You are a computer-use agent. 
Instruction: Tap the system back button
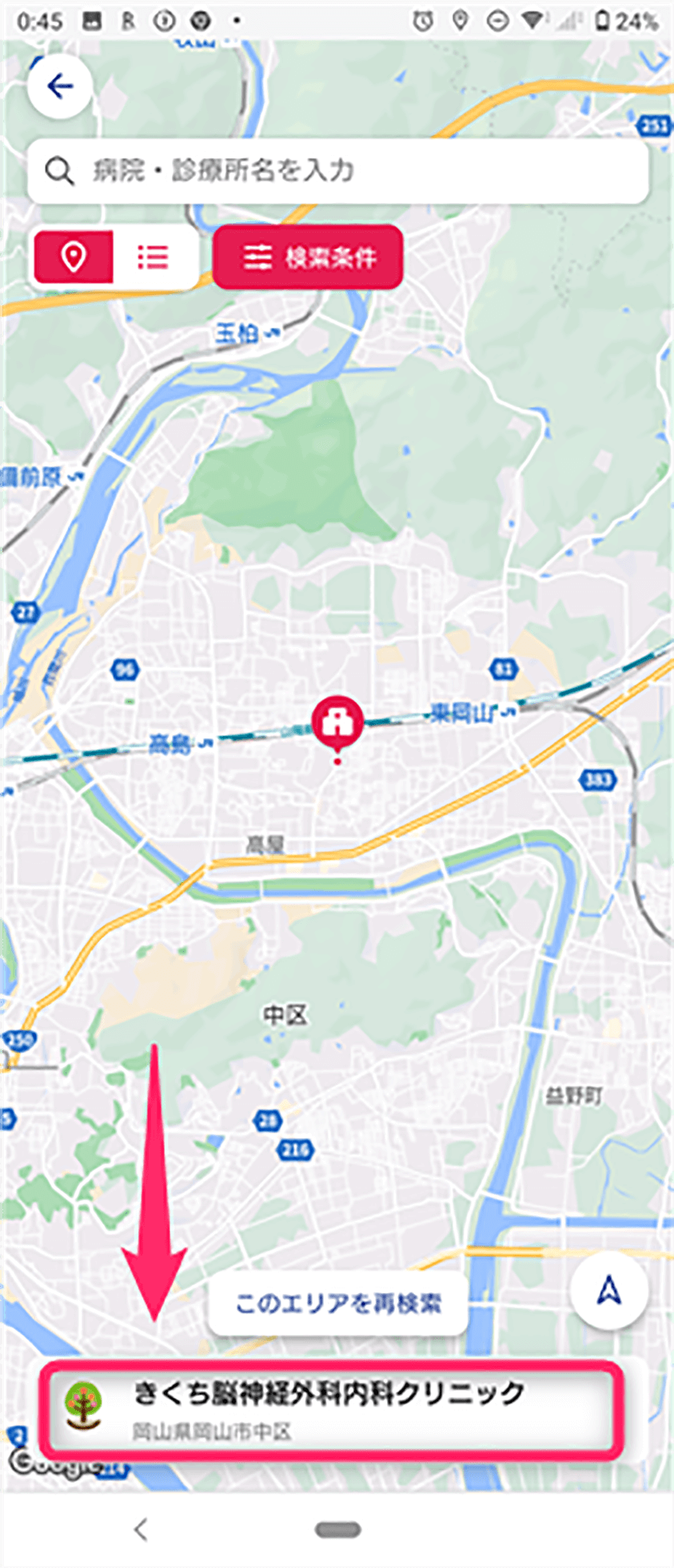[141, 1530]
